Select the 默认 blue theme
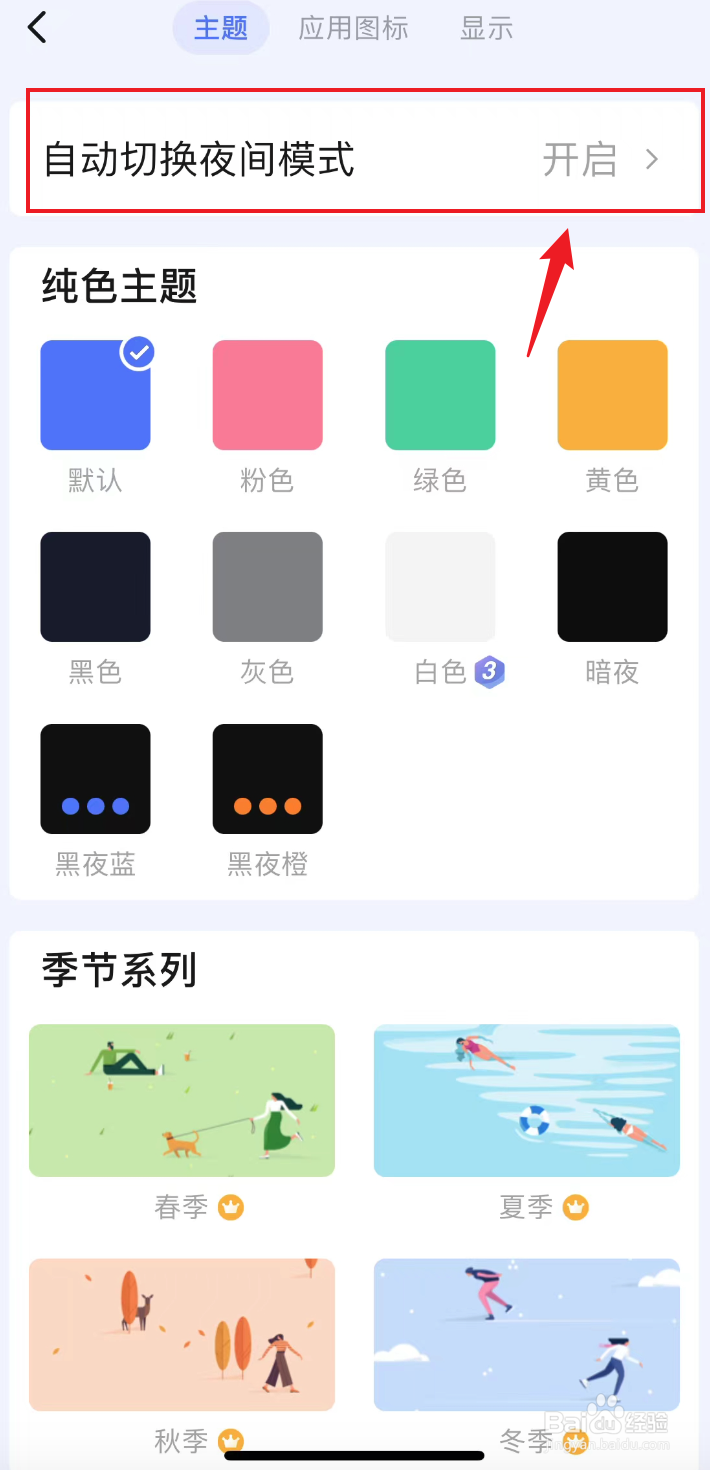This screenshot has height=1470, width=710. tap(95, 395)
